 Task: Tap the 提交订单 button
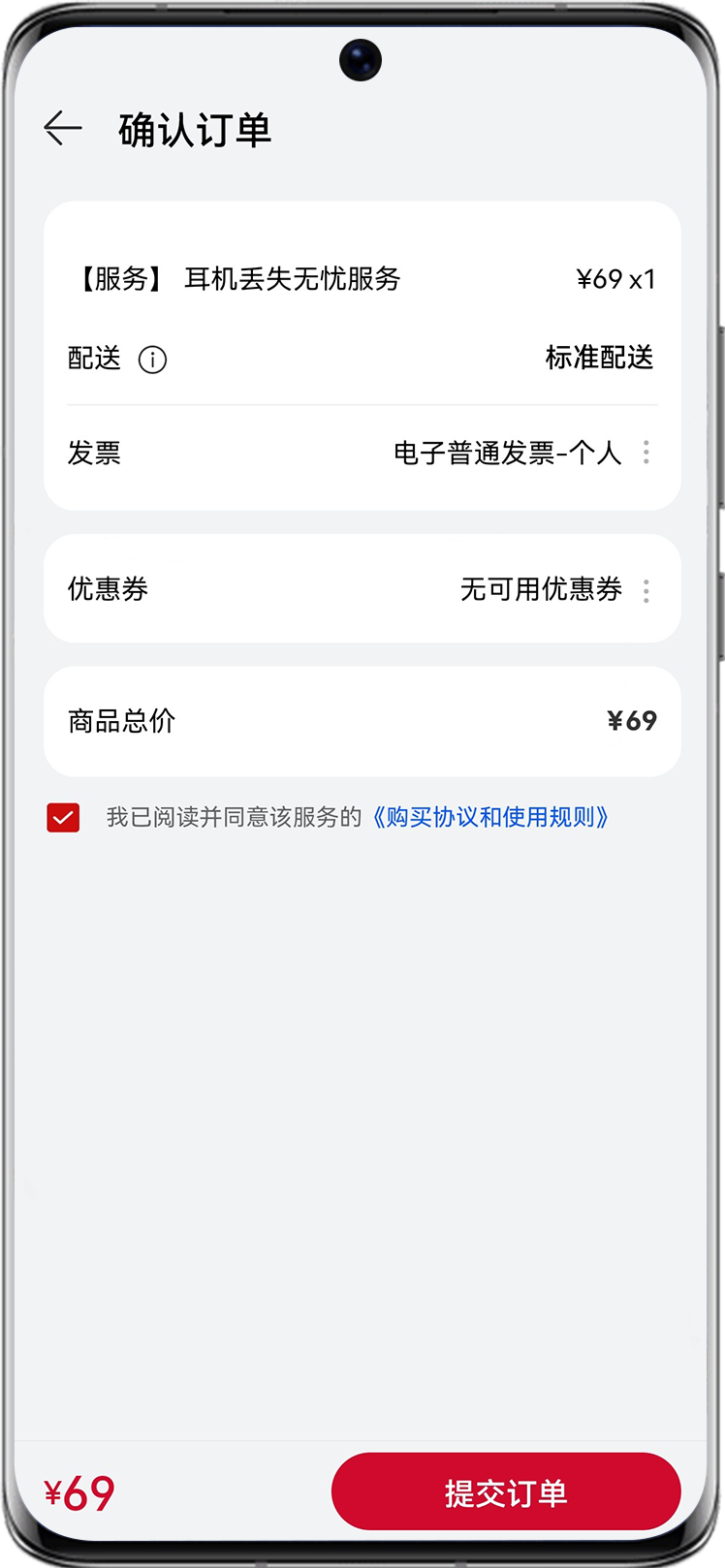tap(506, 1492)
